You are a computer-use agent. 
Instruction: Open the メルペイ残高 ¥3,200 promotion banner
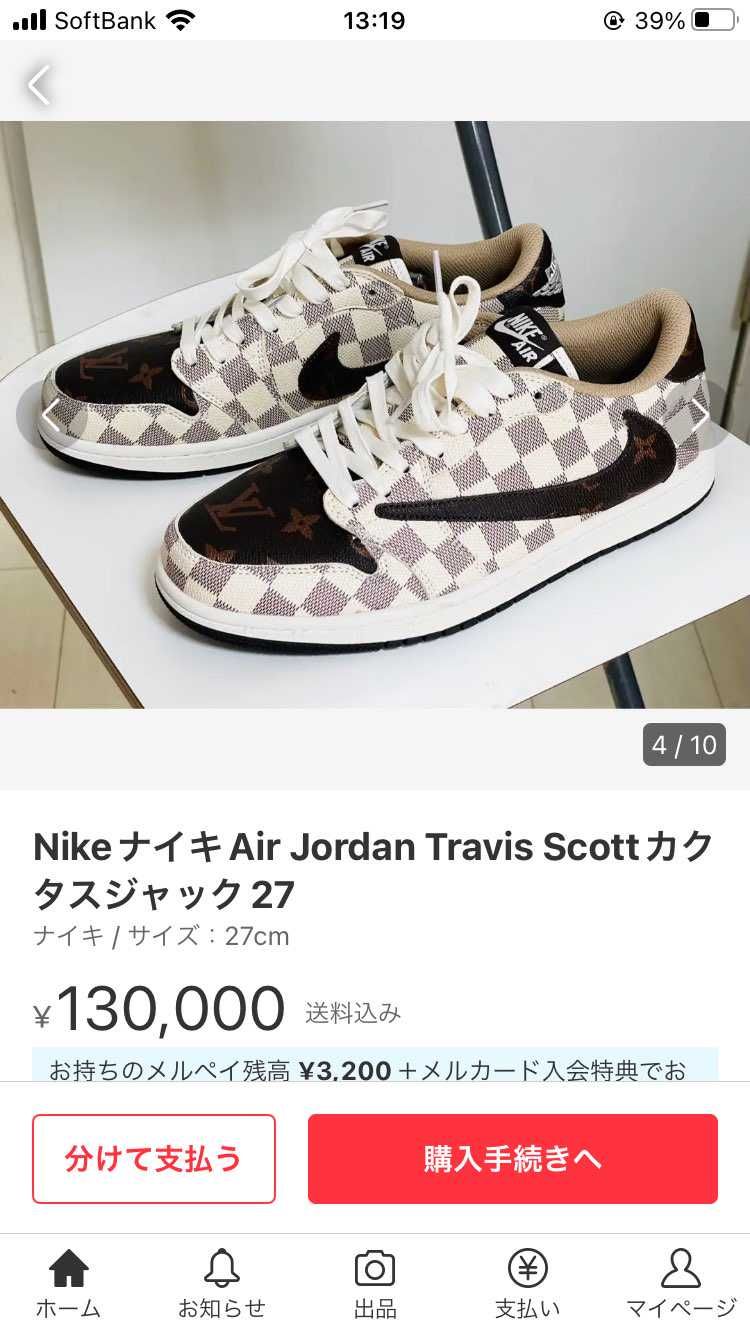coord(375,1070)
